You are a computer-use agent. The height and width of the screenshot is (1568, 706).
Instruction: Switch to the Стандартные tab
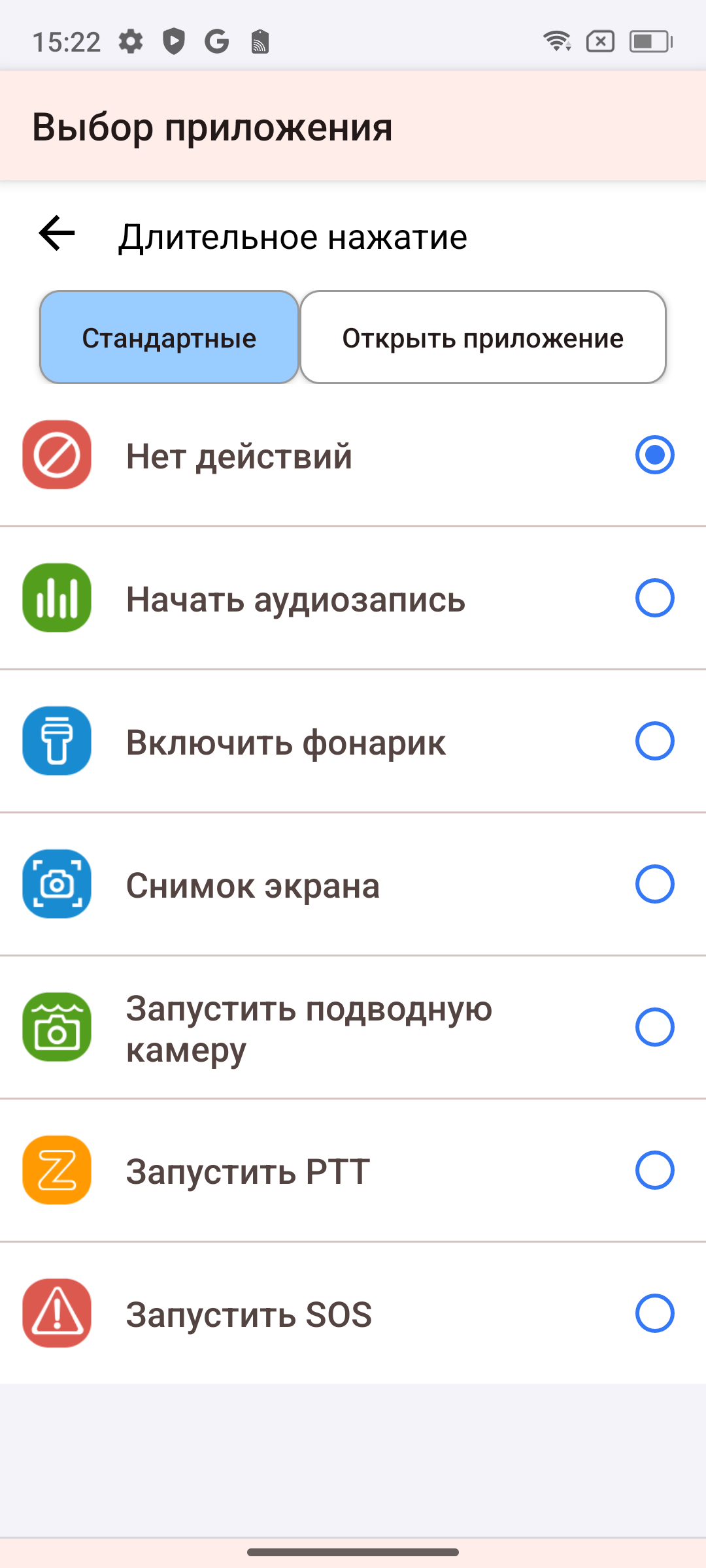(x=169, y=337)
